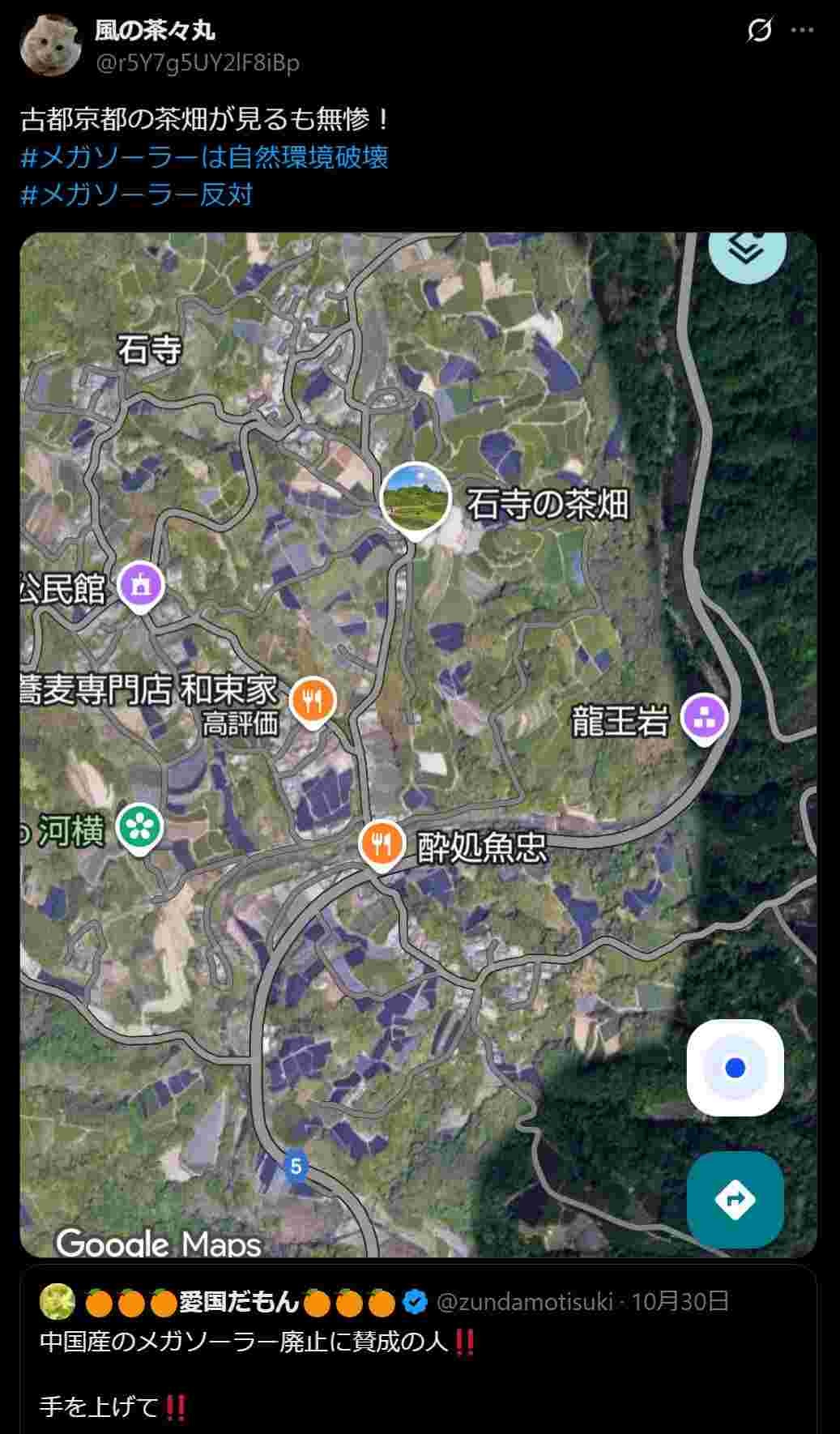Open hashtag #メガソーラーは自然環境破壊
The width and height of the screenshot is (840, 1434).
pos(204,156)
